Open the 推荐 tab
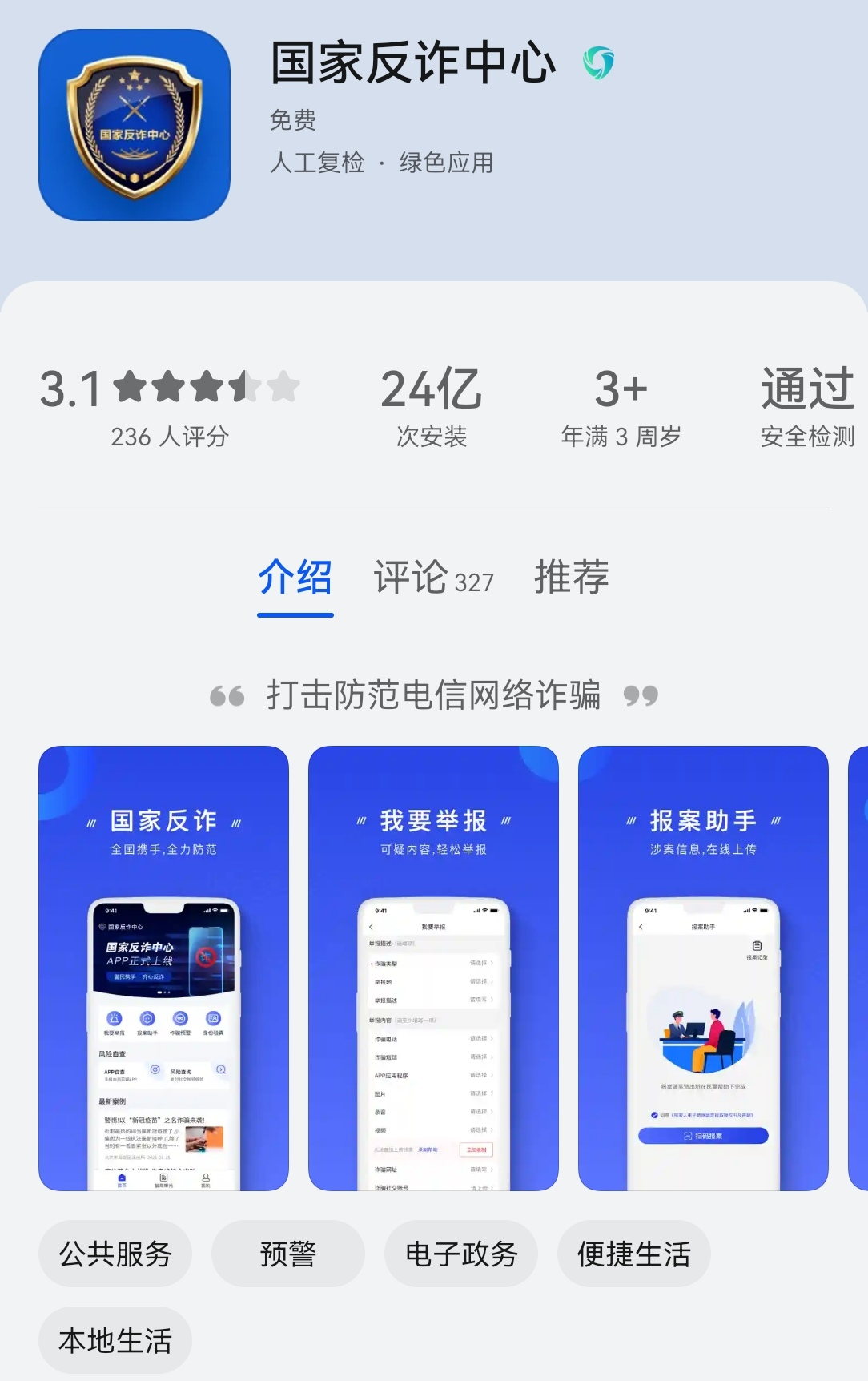Screen dimensions: 868x1381 point(571,578)
